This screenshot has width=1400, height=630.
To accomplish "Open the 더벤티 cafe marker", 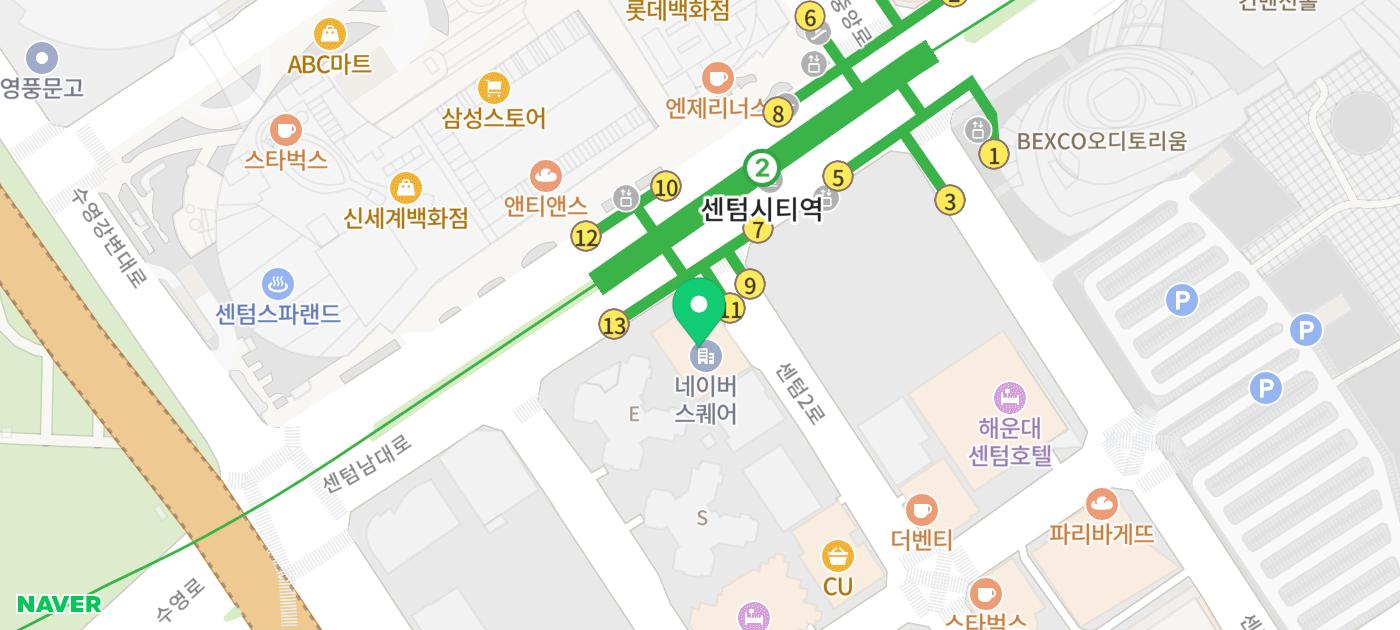I will tap(921, 510).
